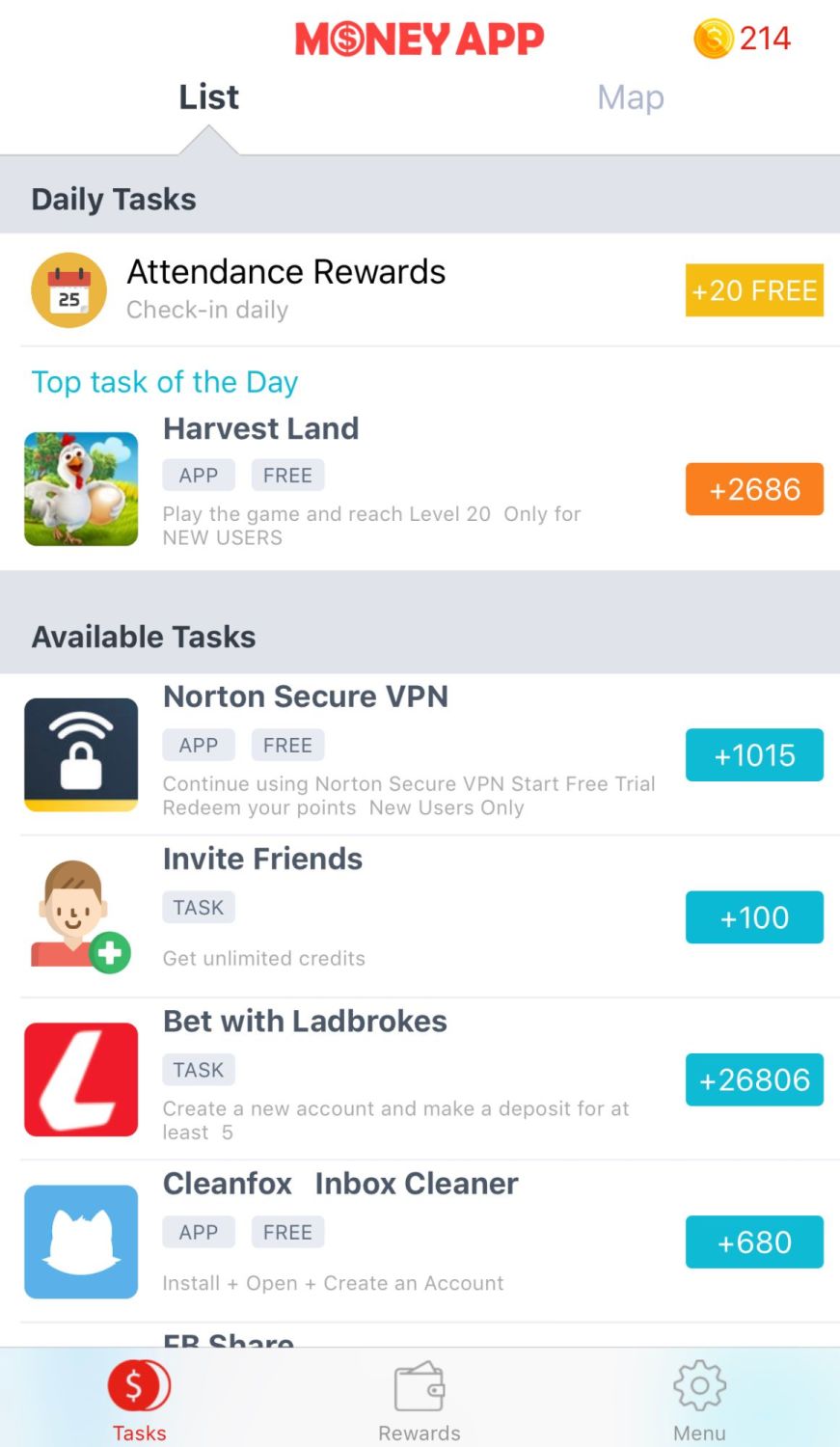
Task: Open the Rewards wallet icon
Action: (x=419, y=1385)
